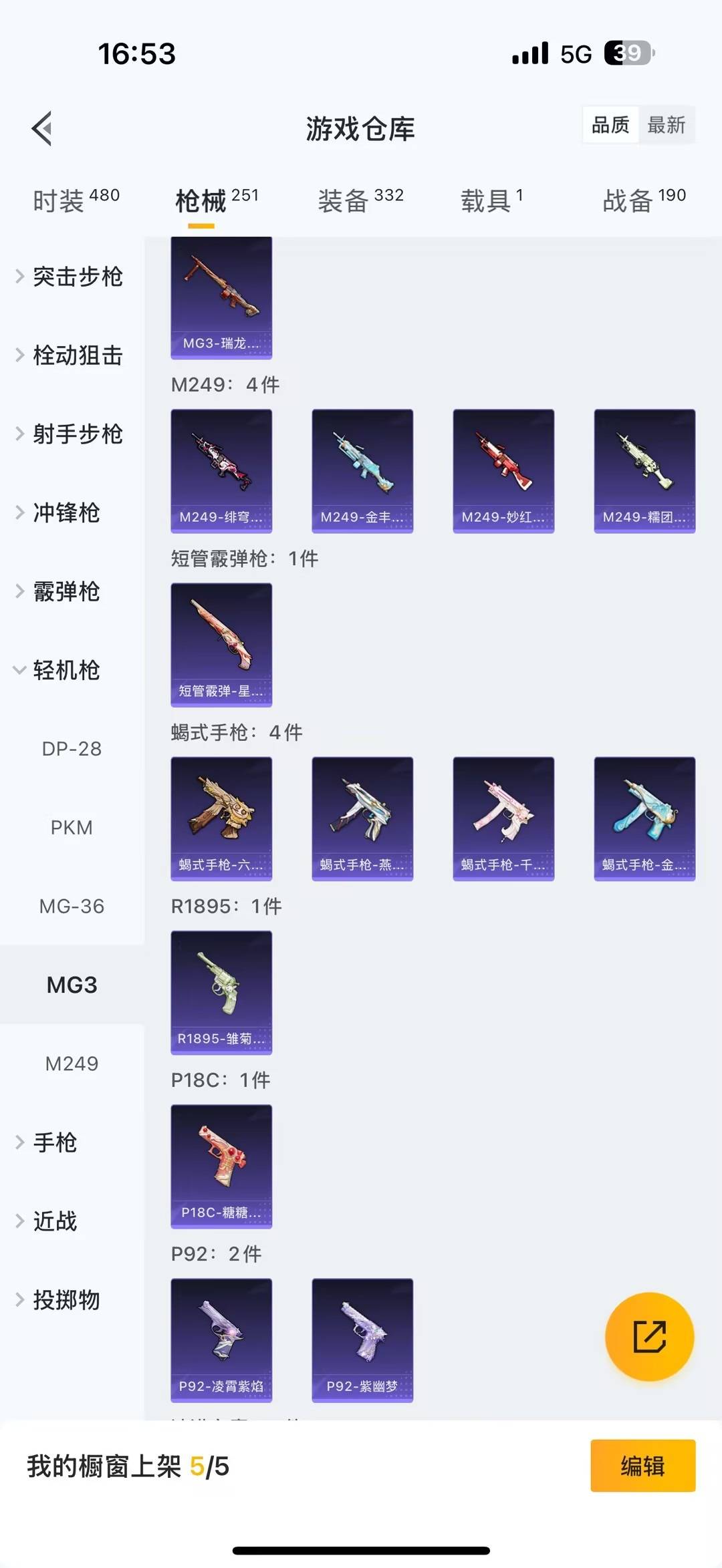Open the 蝎式手枪-六 skin card
This screenshot has width=722, height=1568.
(x=221, y=818)
